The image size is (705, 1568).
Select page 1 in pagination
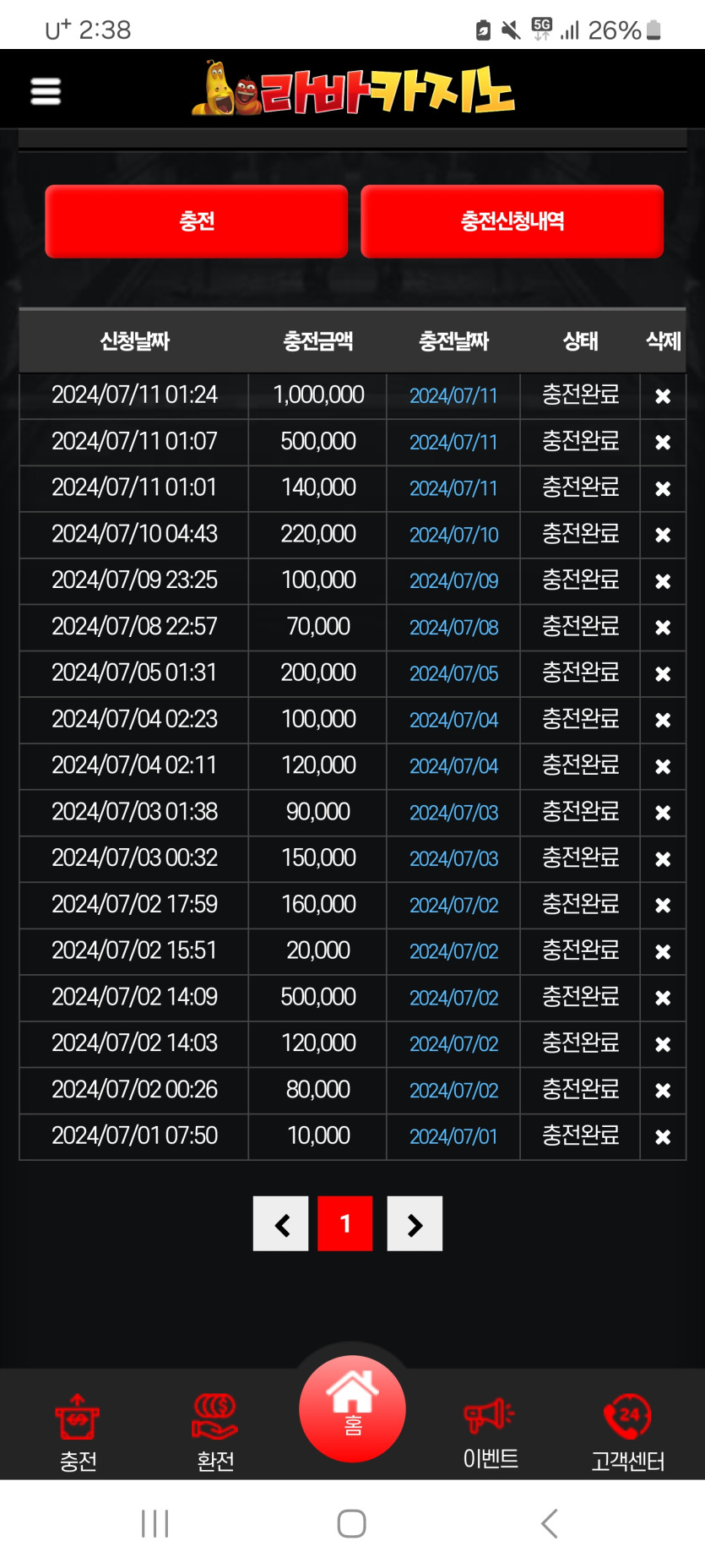tap(345, 1224)
